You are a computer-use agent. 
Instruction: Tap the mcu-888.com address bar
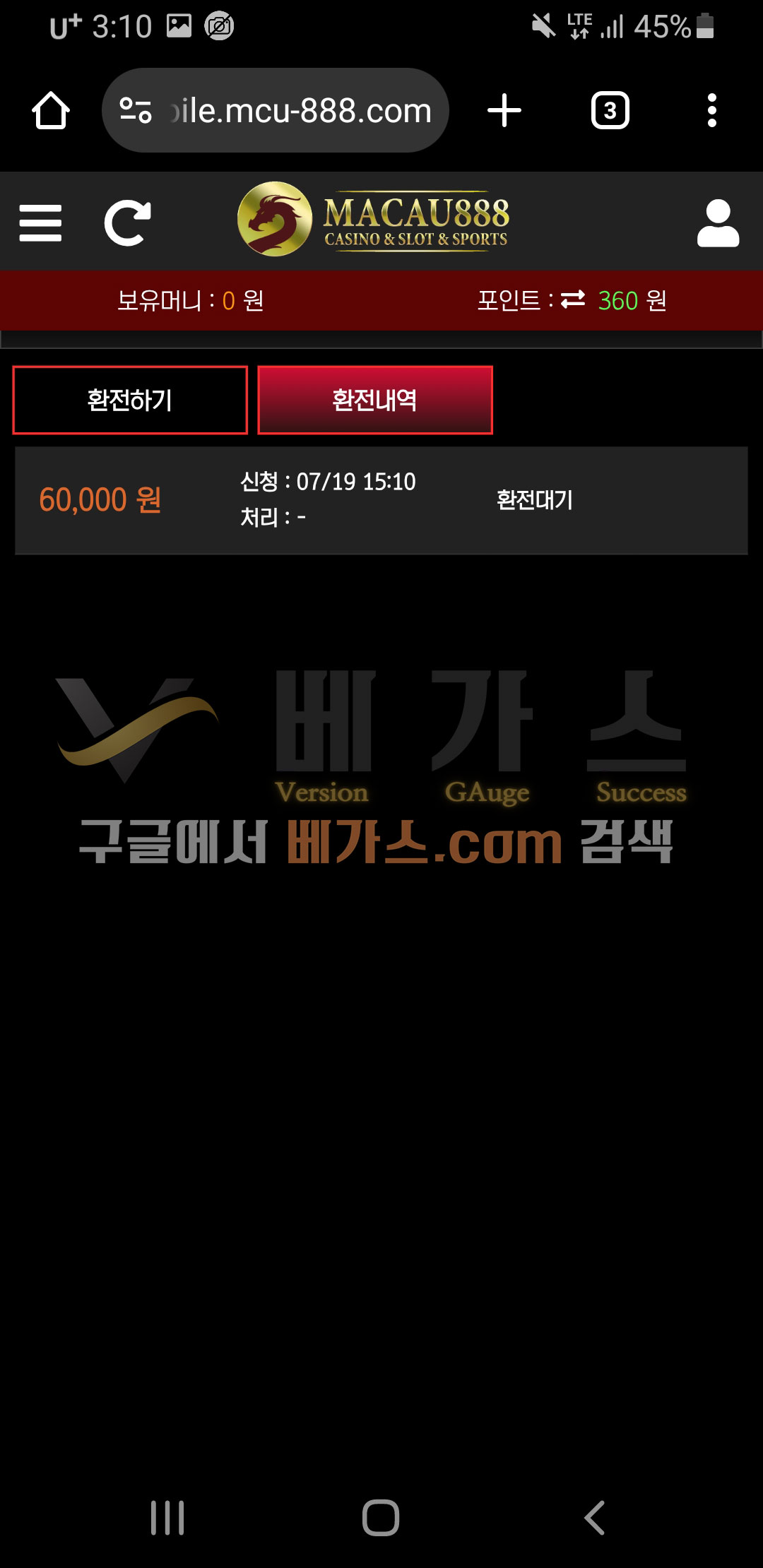click(x=290, y=111)
